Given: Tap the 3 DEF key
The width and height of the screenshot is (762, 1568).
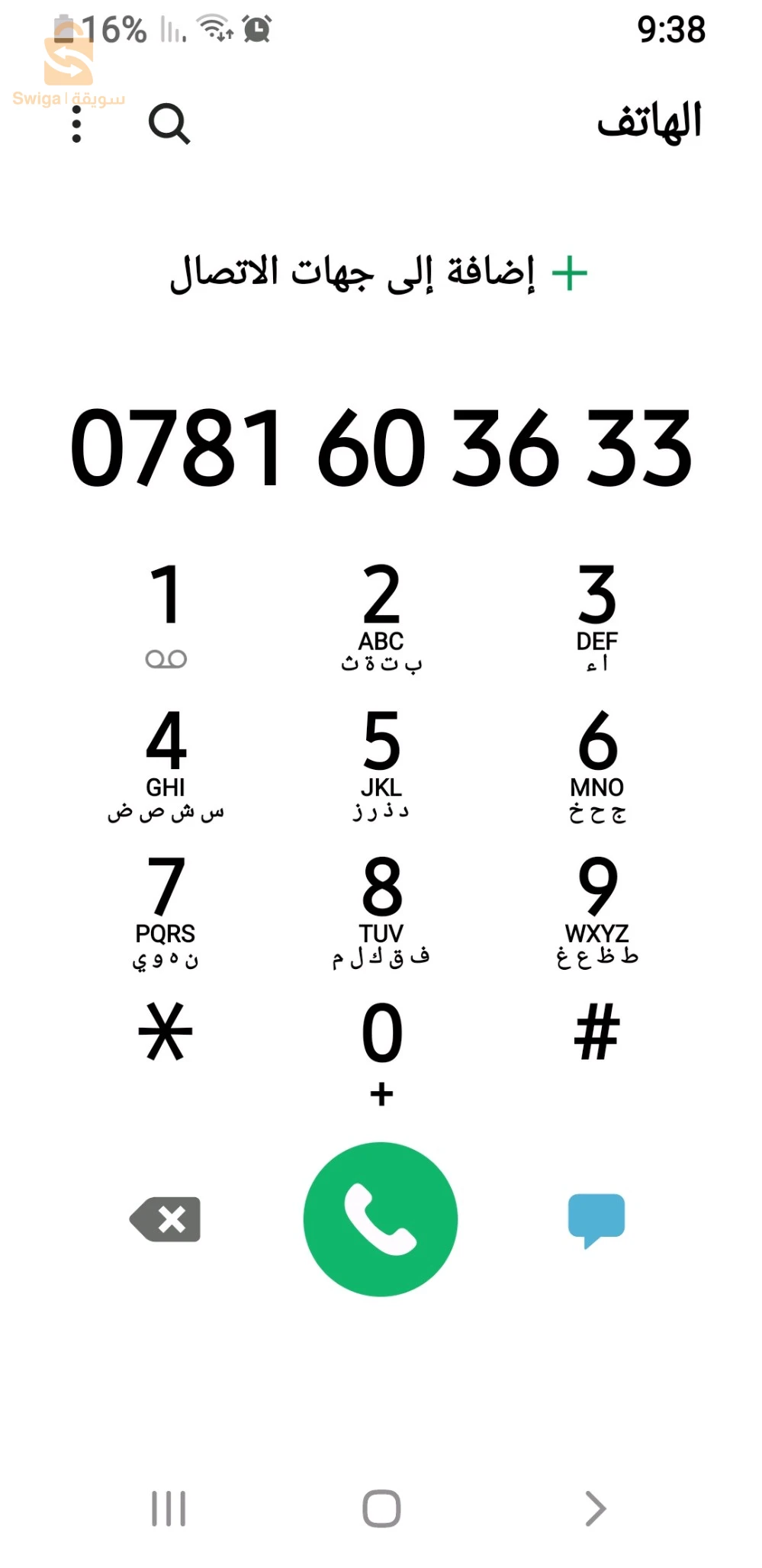Looking at the screenshot, I should (596, 614).
